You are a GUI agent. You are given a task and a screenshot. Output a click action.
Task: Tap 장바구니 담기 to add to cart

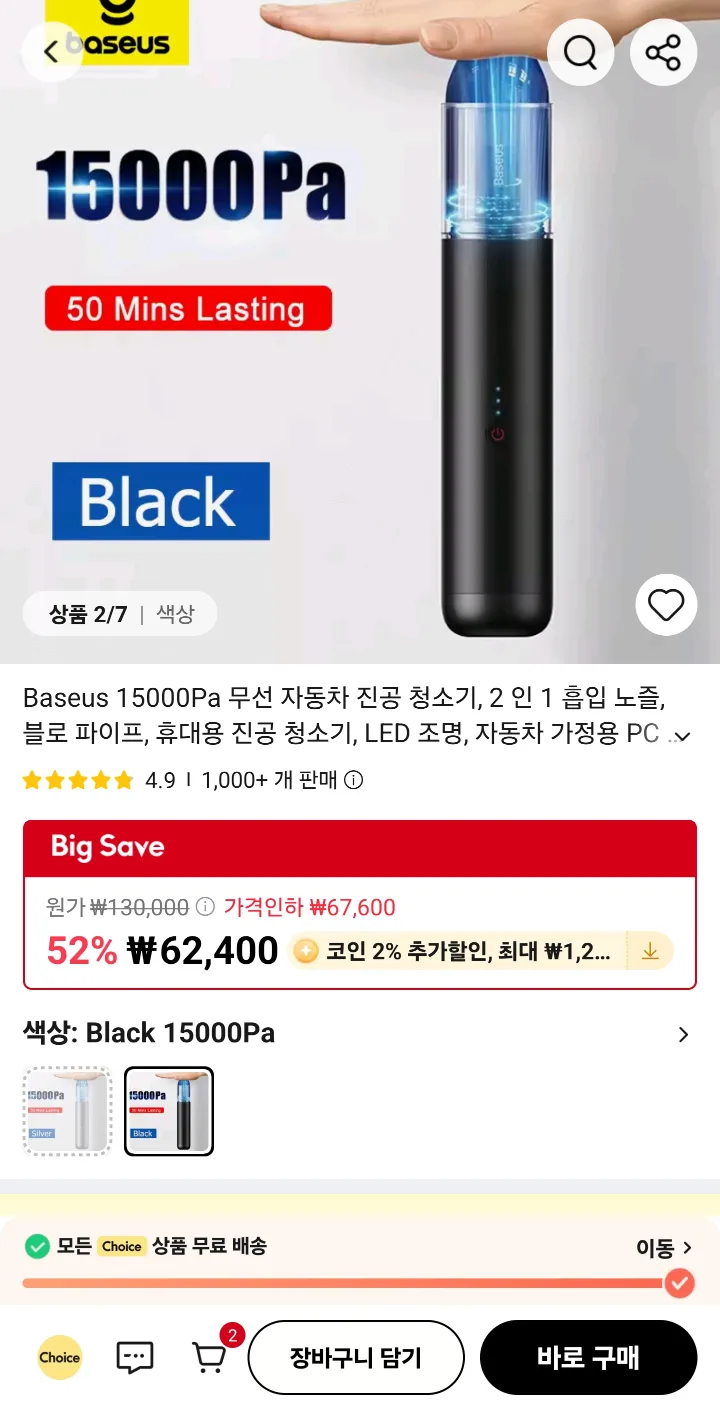coord(356,1357)
